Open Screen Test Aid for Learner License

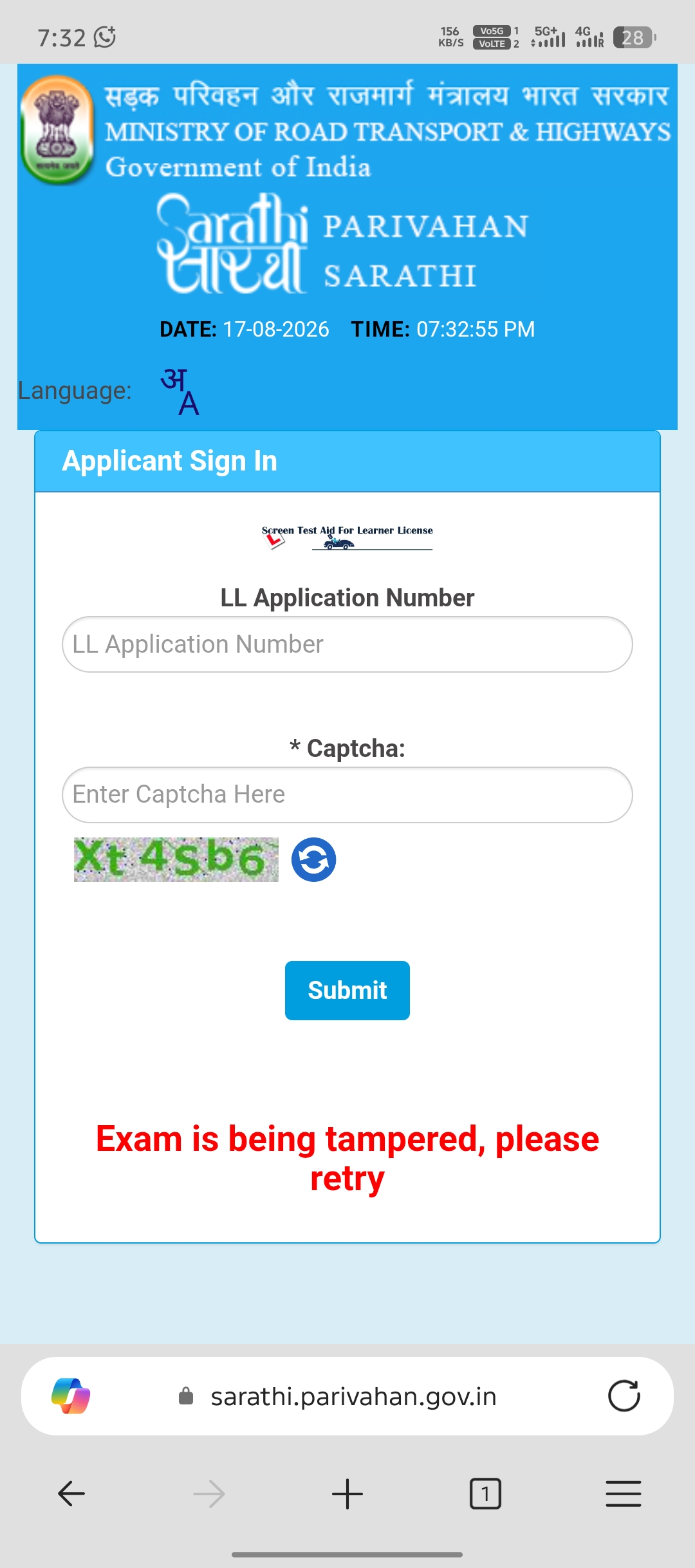pyautogui.click(x=347, y=537)
